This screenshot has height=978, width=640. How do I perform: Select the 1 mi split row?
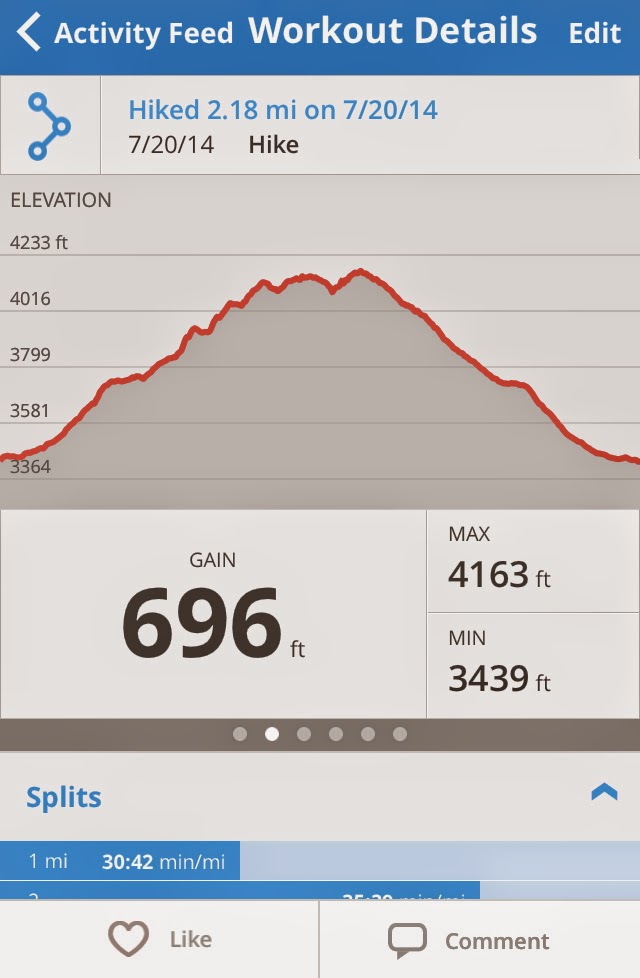click(x=320, y=861)
